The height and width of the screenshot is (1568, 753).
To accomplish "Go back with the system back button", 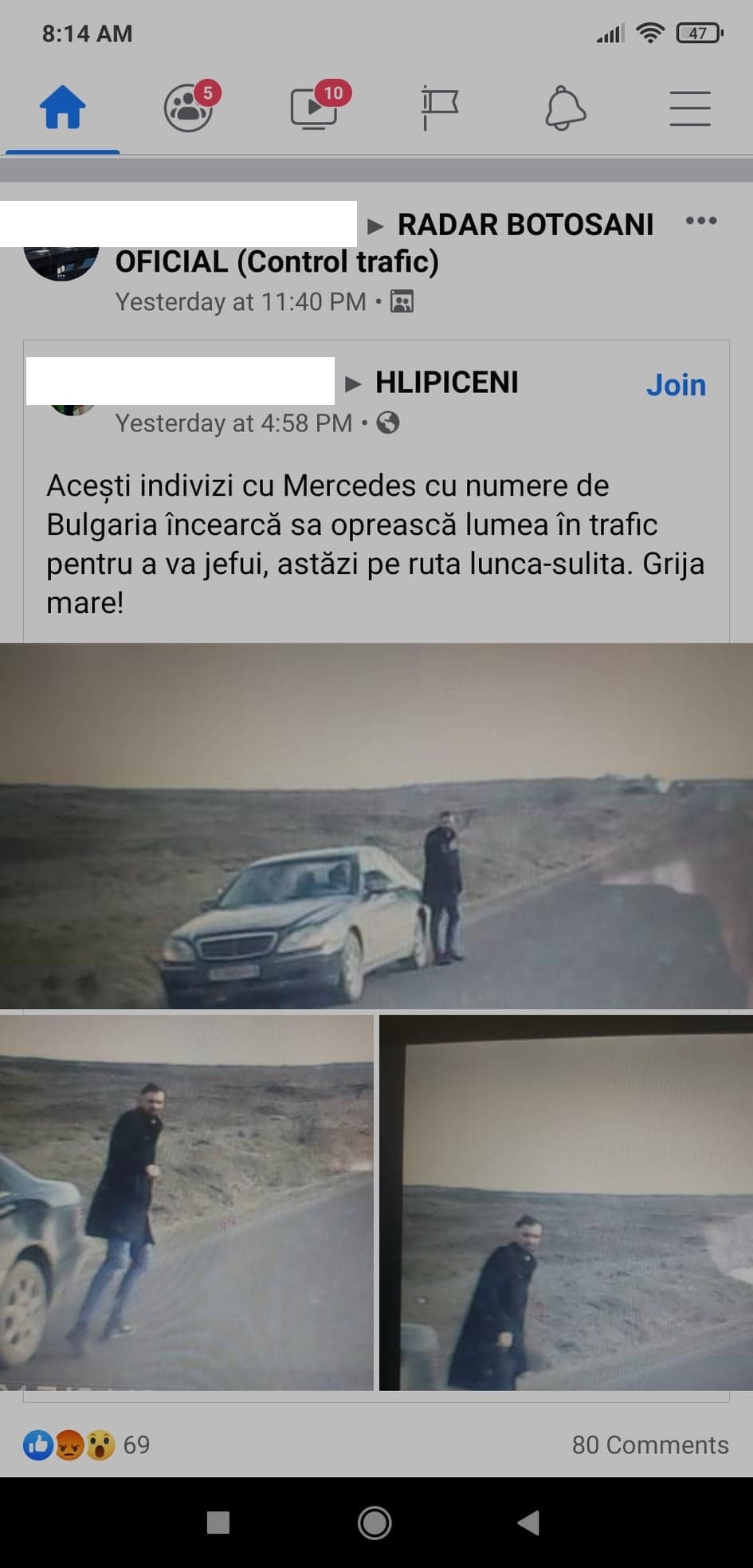I will 529,1523.
